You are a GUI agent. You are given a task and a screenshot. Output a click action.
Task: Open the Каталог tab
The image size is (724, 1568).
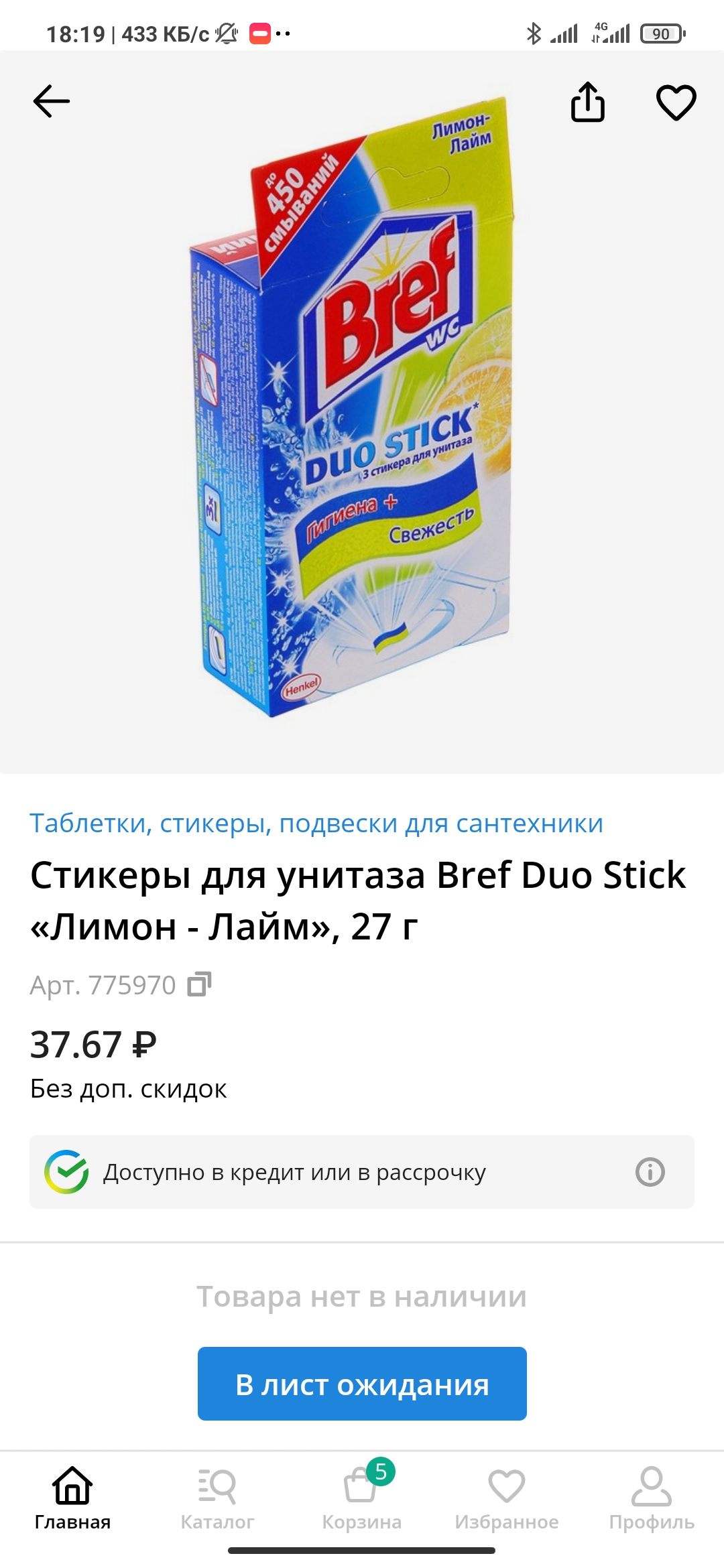(x=217, y=1499)
